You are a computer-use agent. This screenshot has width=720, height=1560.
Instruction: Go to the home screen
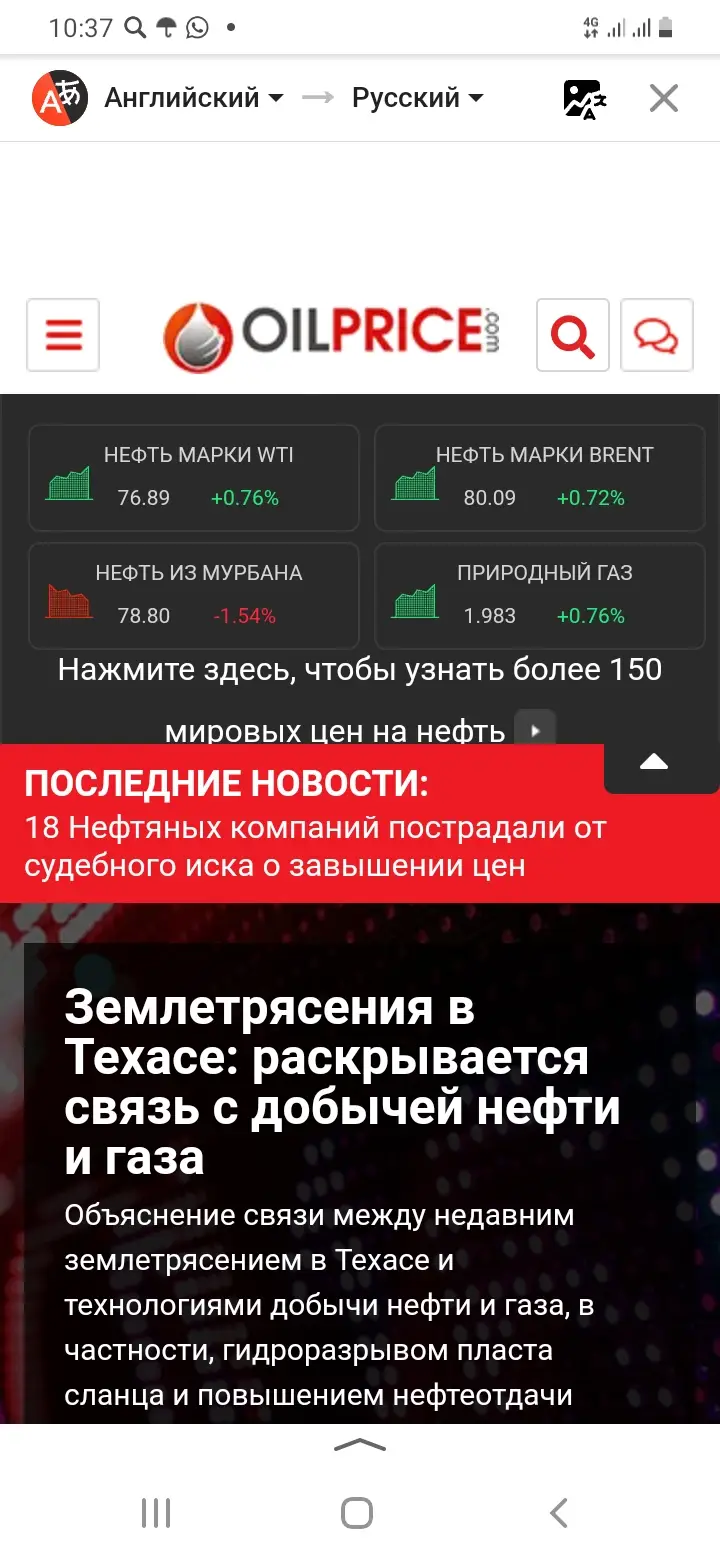pyautogui.click(x=357, y=1513)
